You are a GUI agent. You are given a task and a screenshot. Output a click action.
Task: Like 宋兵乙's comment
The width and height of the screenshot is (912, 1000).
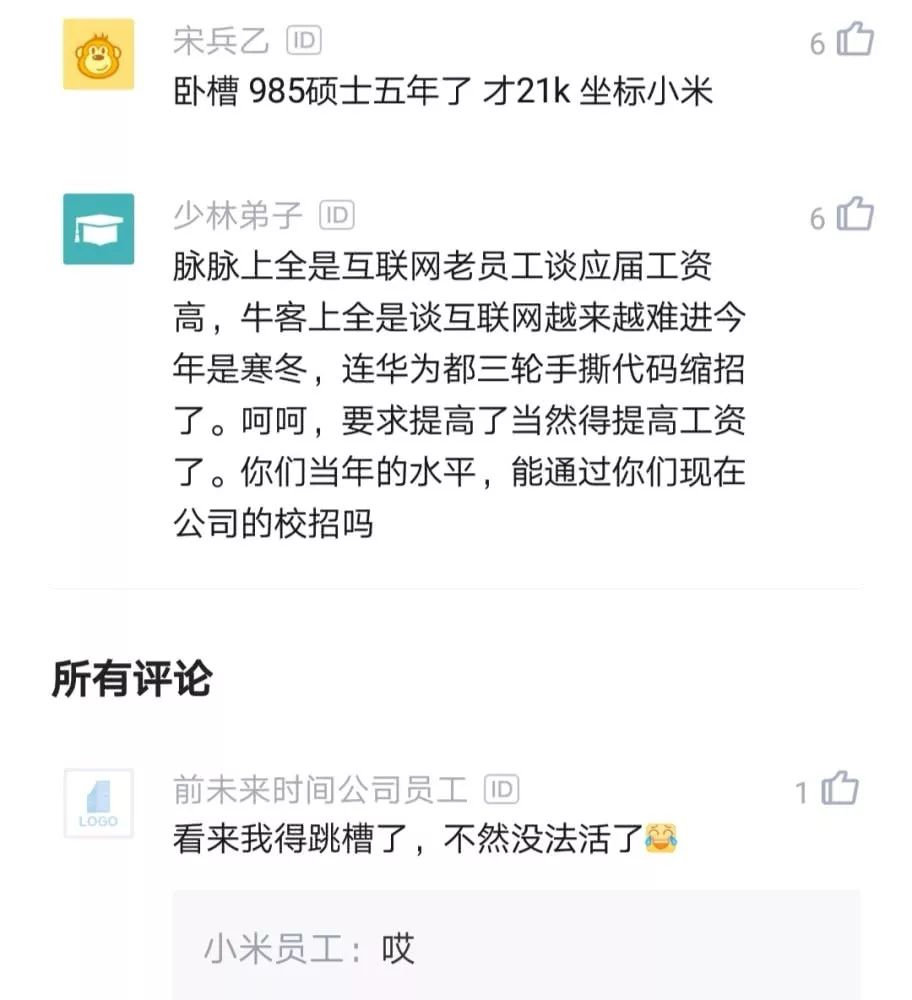pyautogui.click(x=854, y=41)
